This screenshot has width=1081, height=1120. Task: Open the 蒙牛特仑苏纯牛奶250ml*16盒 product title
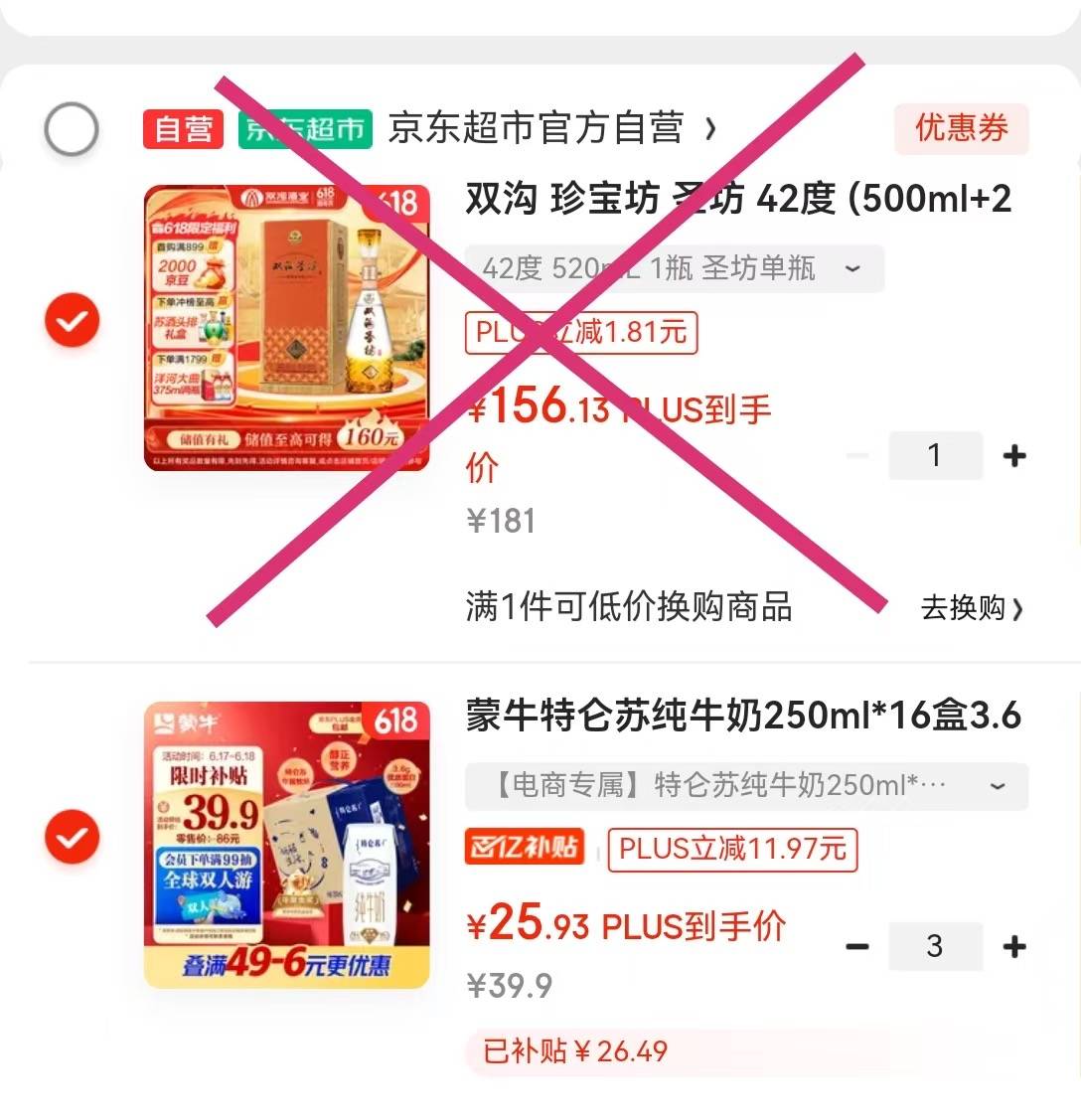pyautogui.click(x=743, y=716)
